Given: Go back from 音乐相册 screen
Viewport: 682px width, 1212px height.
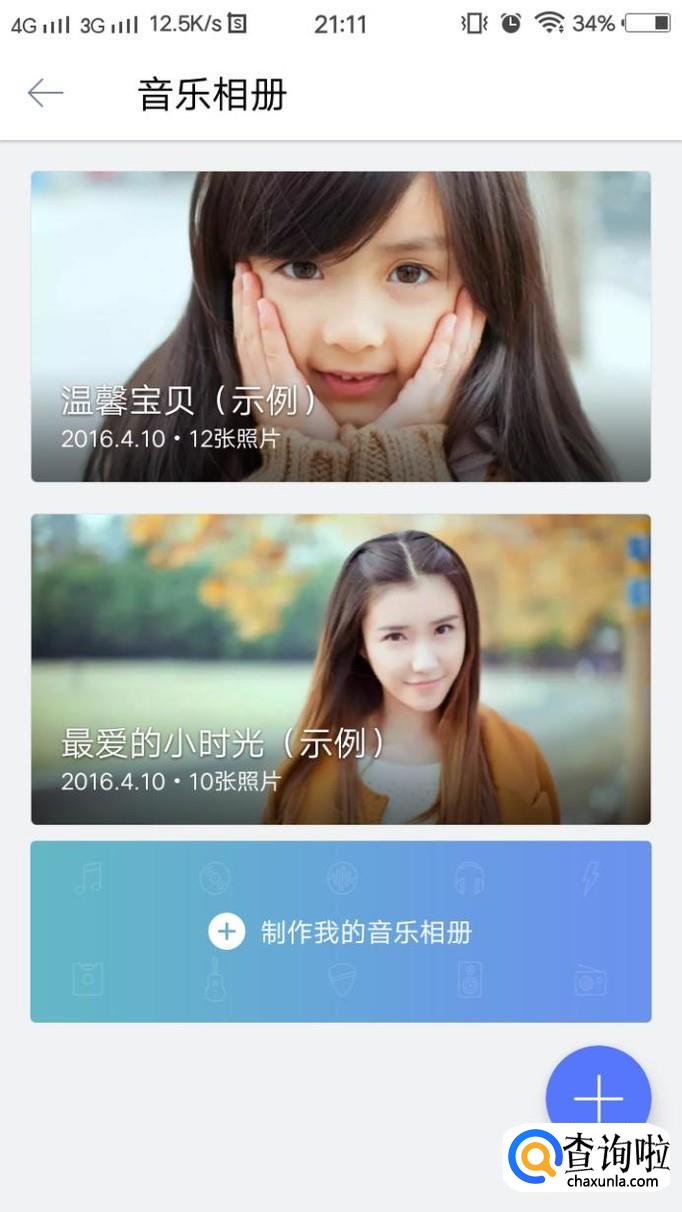Looking at the screenshot, I should (45, 94).
